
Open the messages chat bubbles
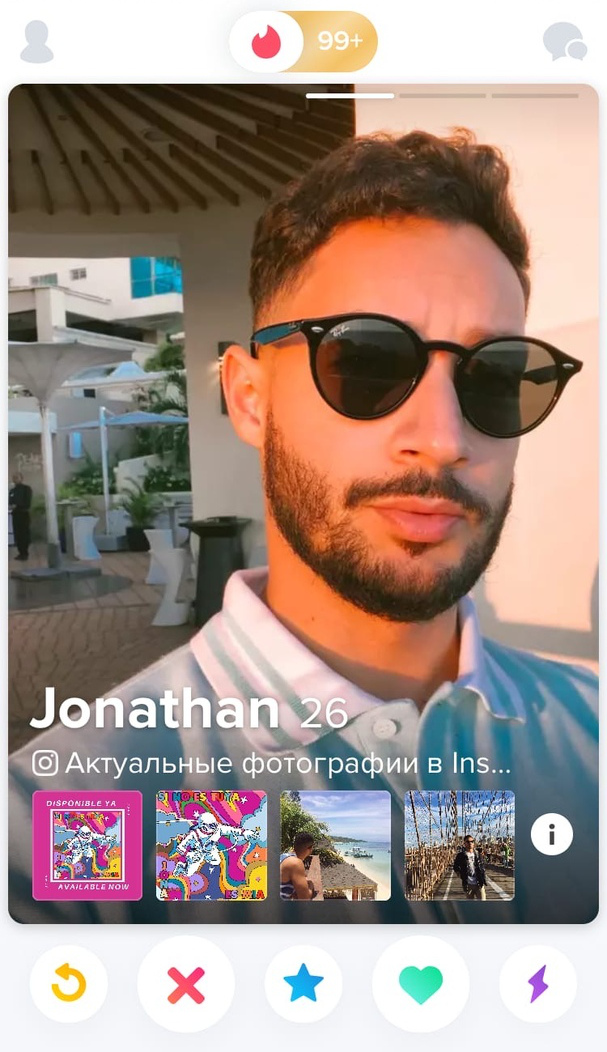(x=565, y=42)
